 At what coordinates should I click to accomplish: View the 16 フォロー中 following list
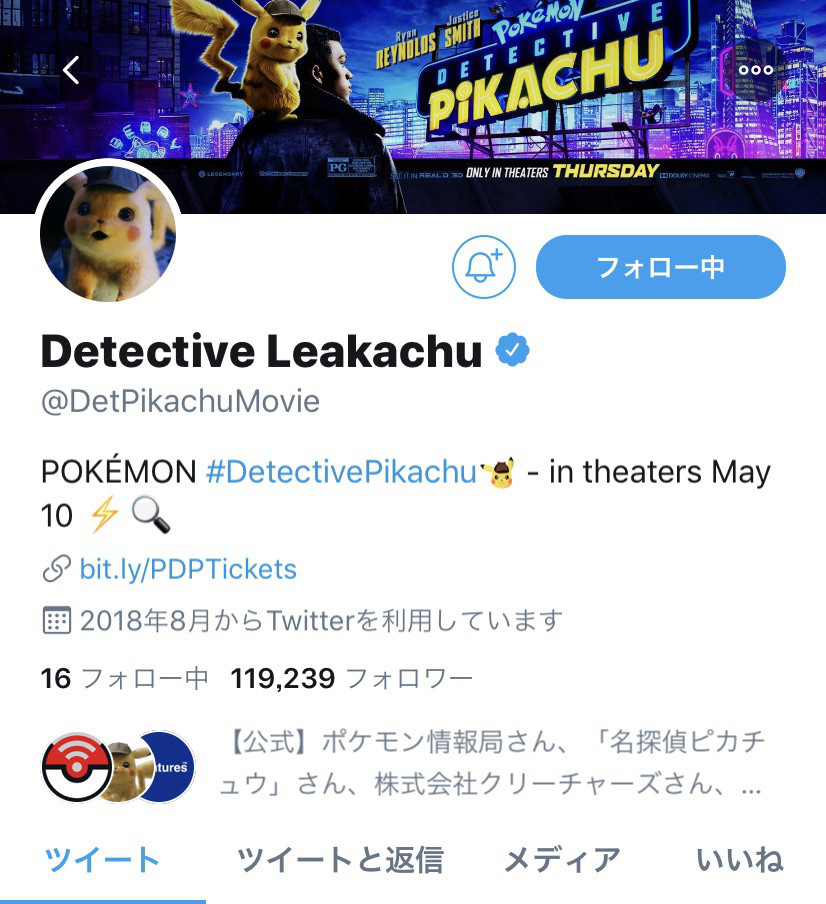coord(124,679)
